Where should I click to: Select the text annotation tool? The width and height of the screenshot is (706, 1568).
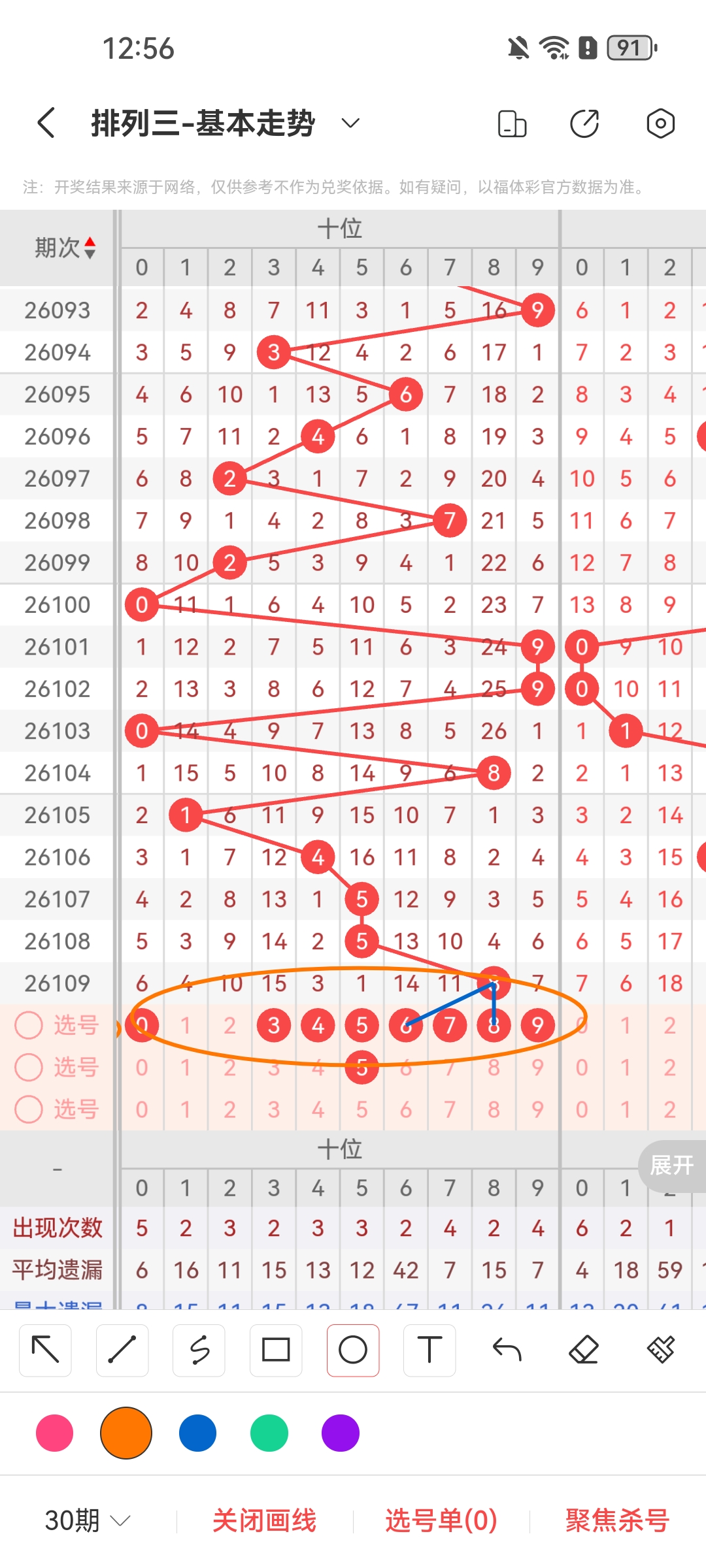coord(429,1349)
